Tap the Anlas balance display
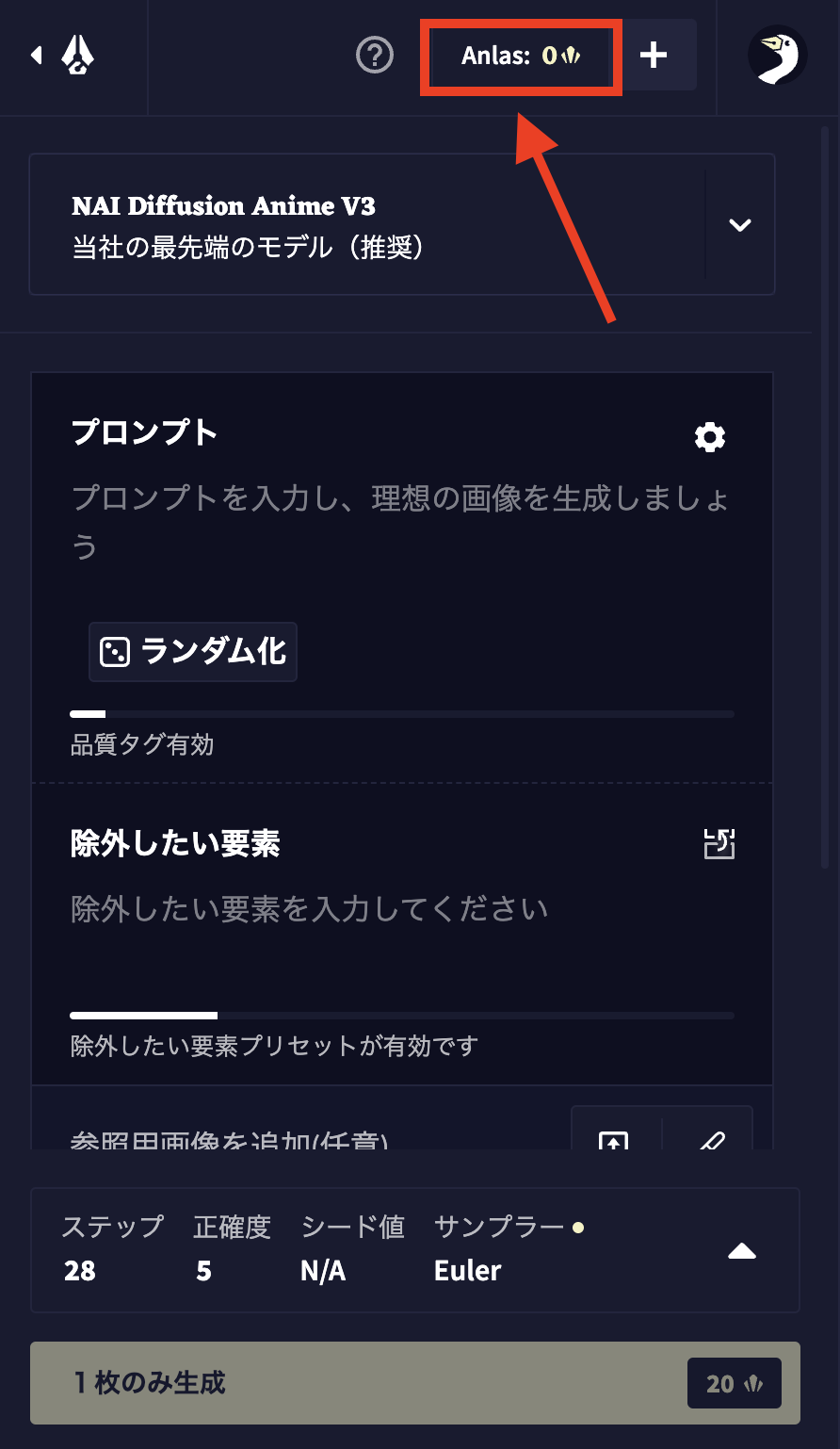The image size is (840, 1449). point(521,57)
